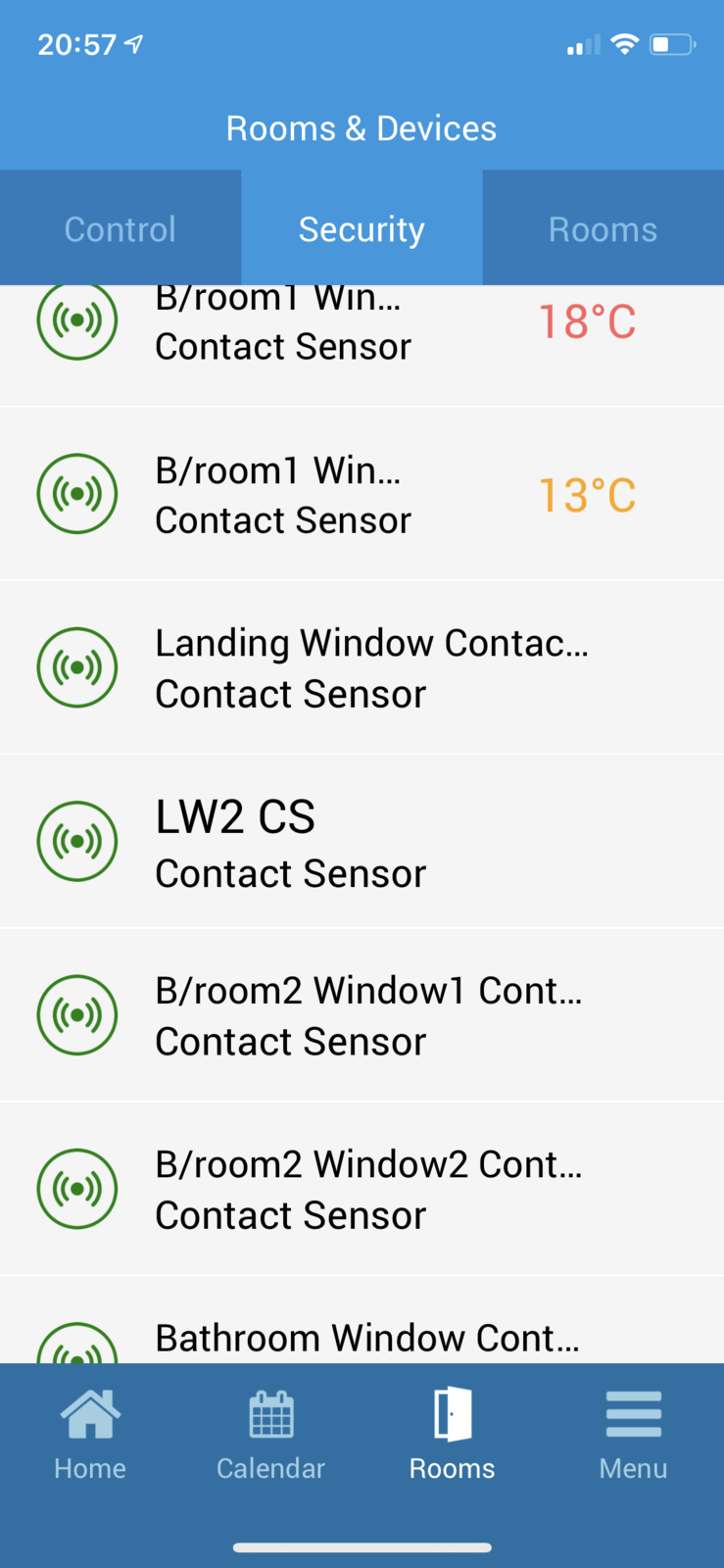View B/room2 Window2 contact sensor
This screenshot has height=1568, width=724.
tap(362, 1189)
